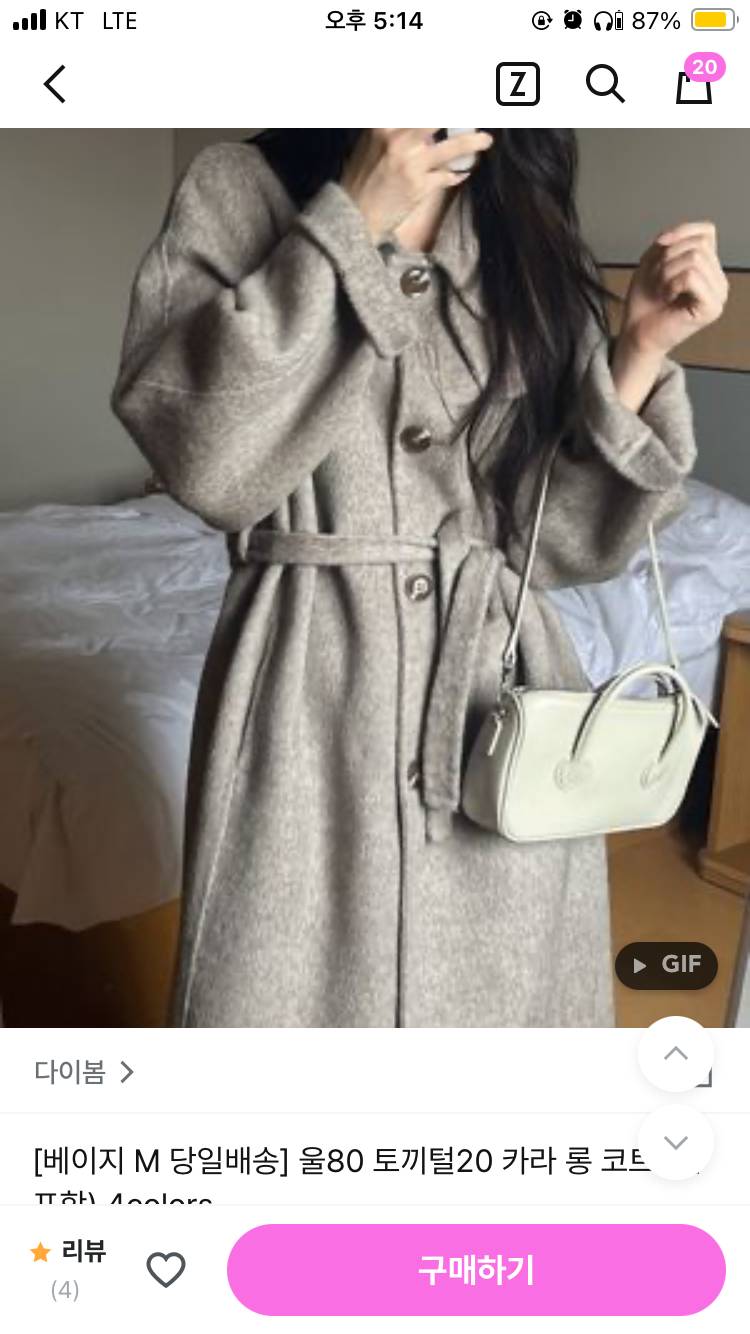
Task: Add this coat to favorites with the heart
Action: (166, 1270)
